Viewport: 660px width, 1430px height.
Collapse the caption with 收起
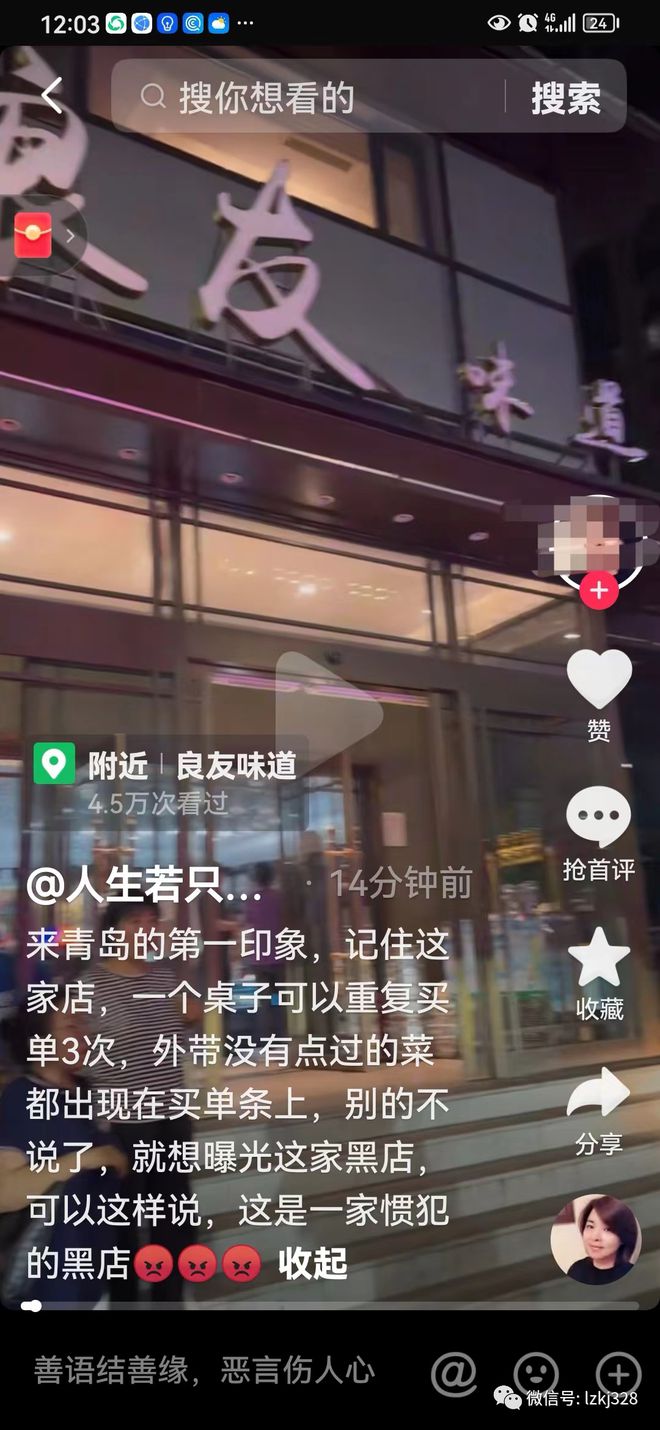coord(312,1263)
